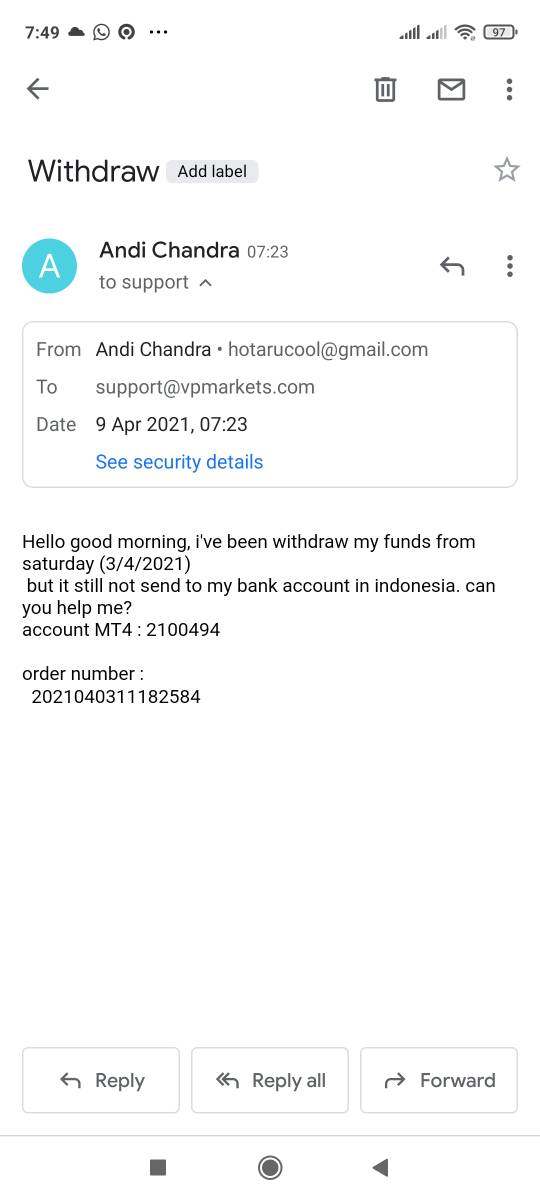Image resolution: width=540 pixels, height=1200 pixels.
Task: Reply using the arrow beside sender name
Action: coord(452,266)
